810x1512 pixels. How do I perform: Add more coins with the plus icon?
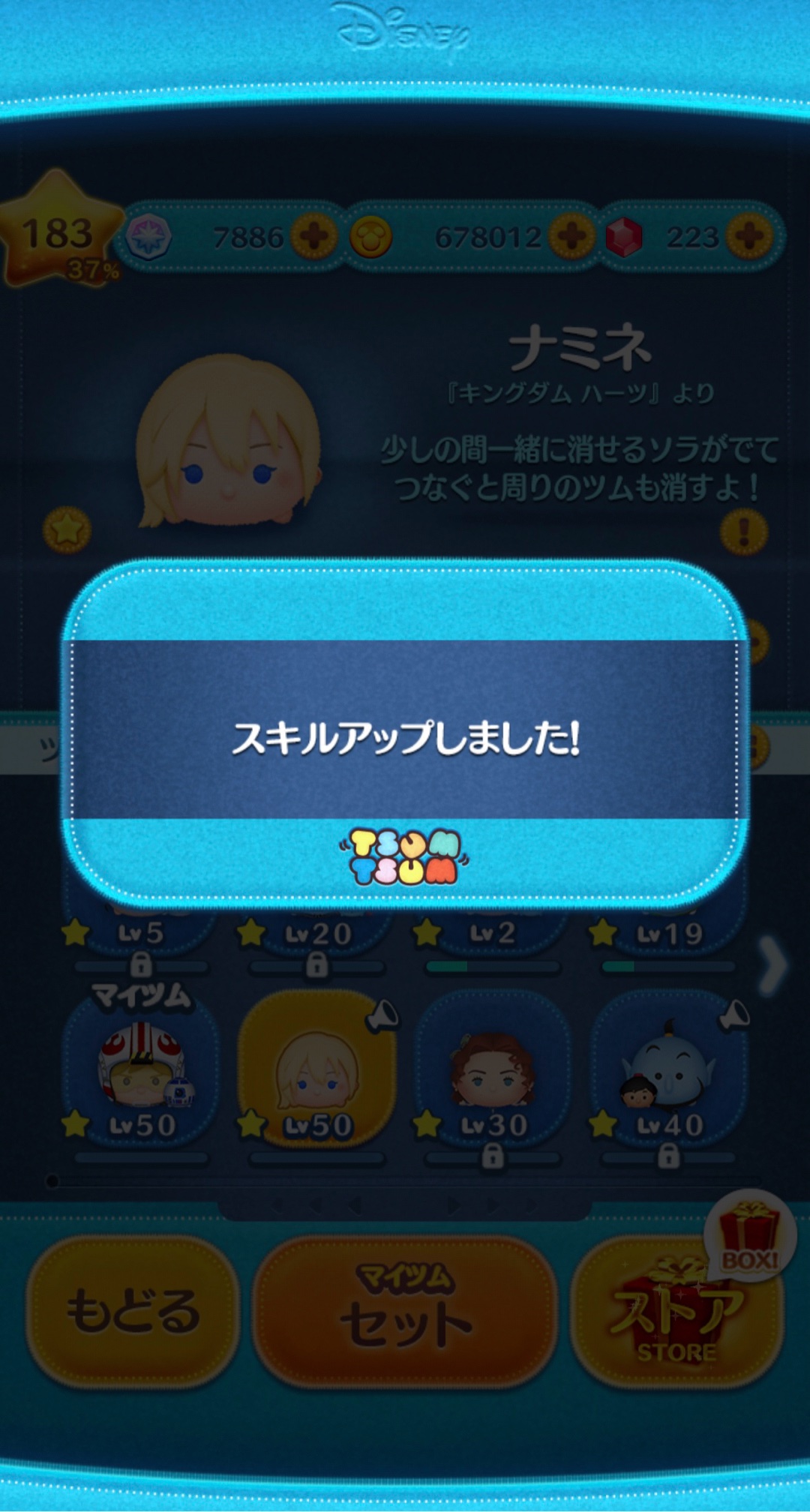571,237
